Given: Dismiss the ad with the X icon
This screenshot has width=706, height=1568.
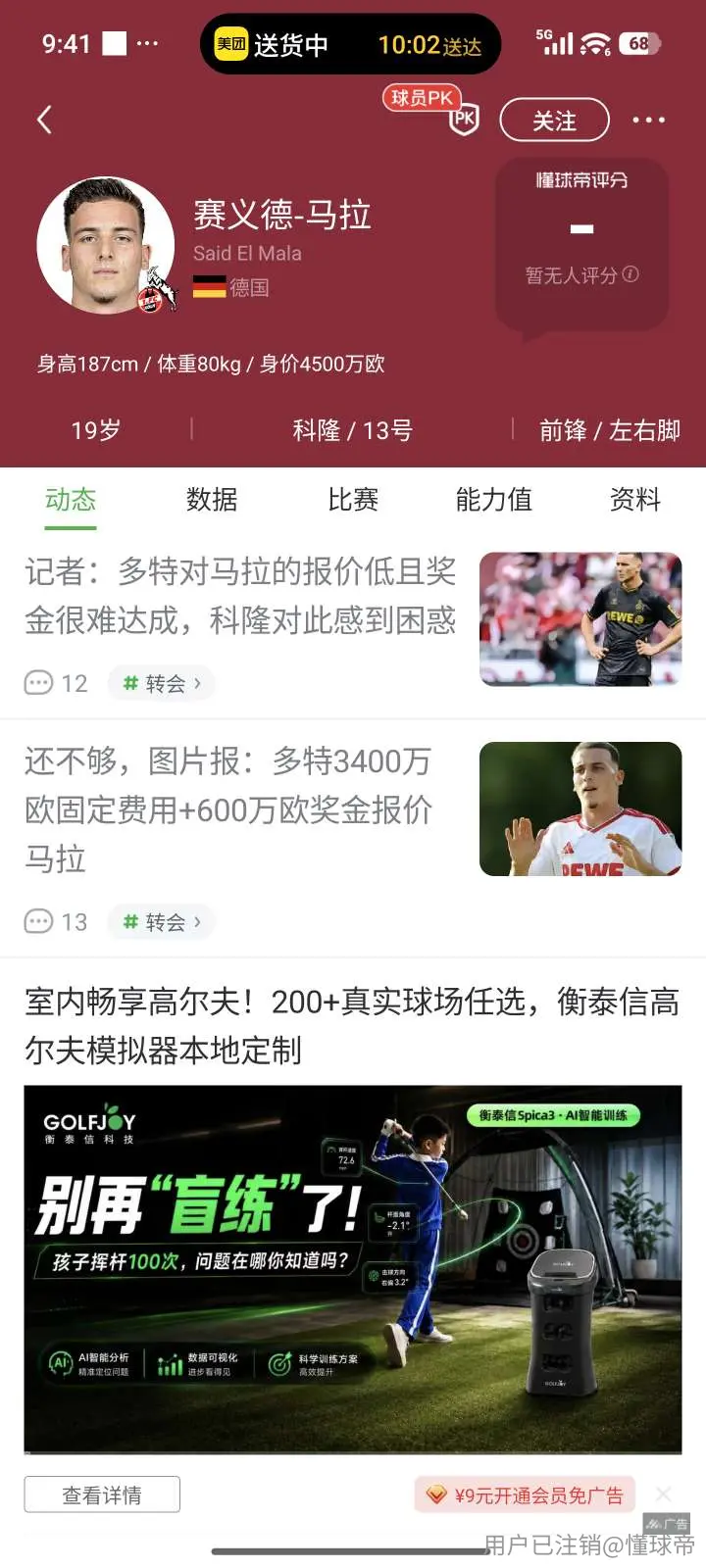Looking at the screenshot, I should coord(664,1494).
